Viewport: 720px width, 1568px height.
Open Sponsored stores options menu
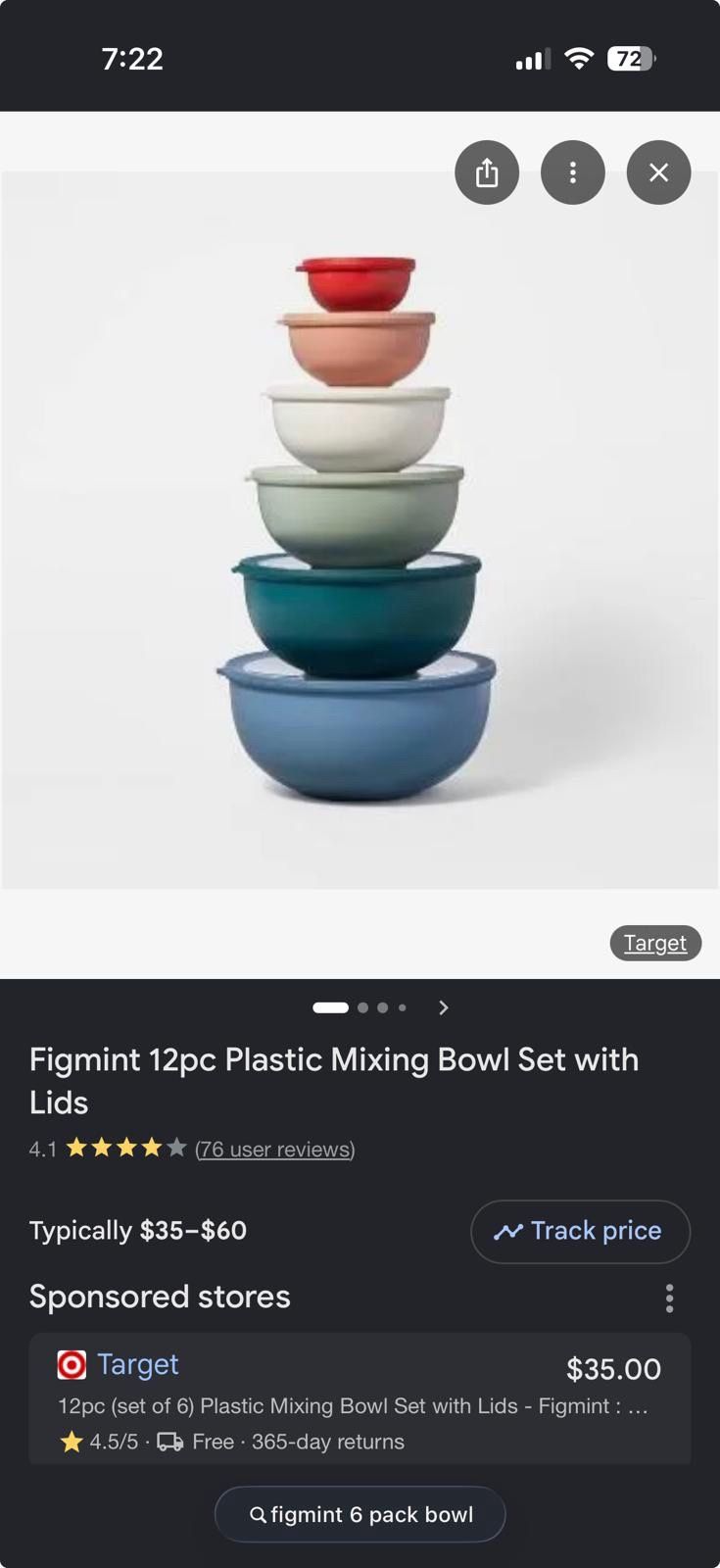pyautogui.click(x=669, y=1298)
